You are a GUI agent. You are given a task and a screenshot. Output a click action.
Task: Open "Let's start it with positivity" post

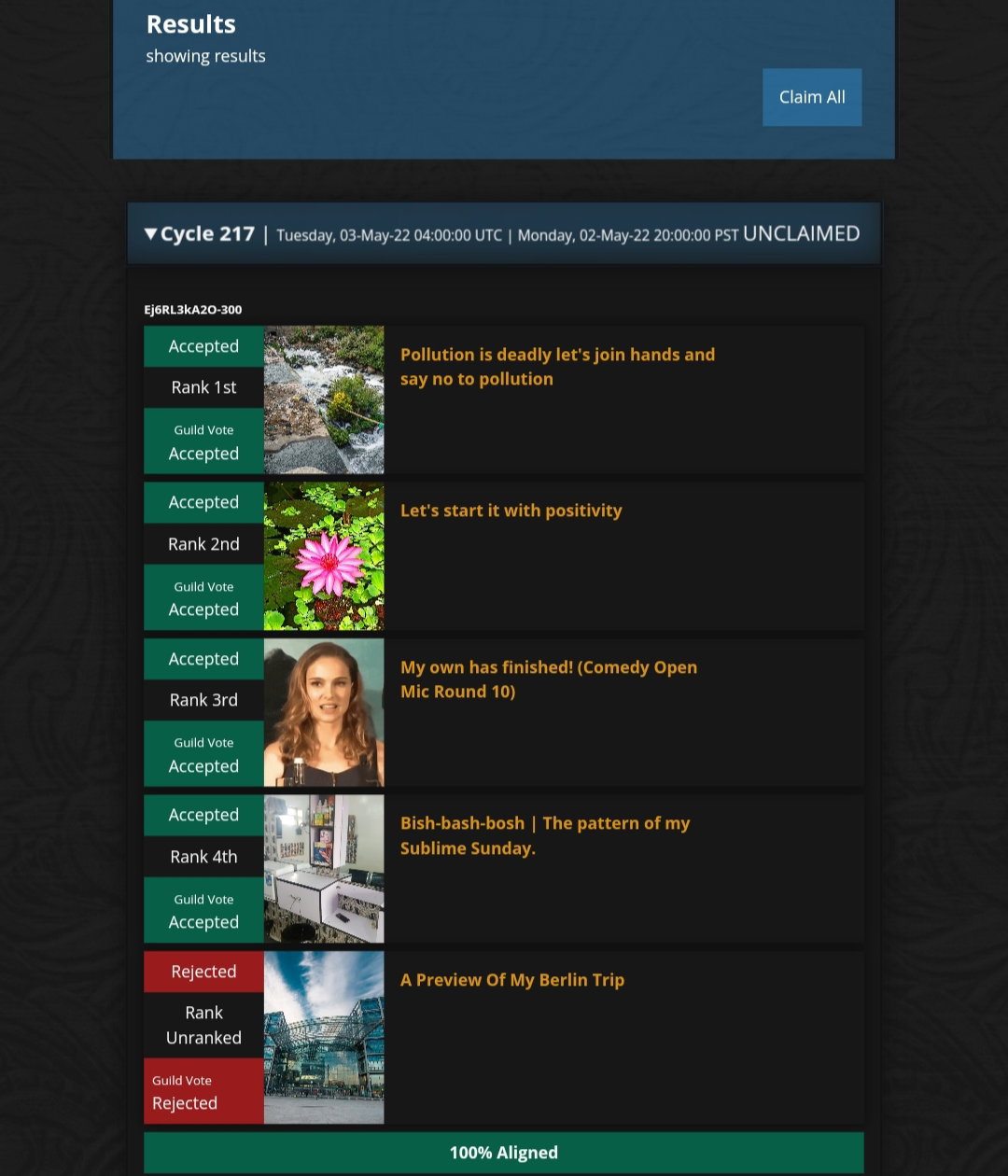[511, 511]
